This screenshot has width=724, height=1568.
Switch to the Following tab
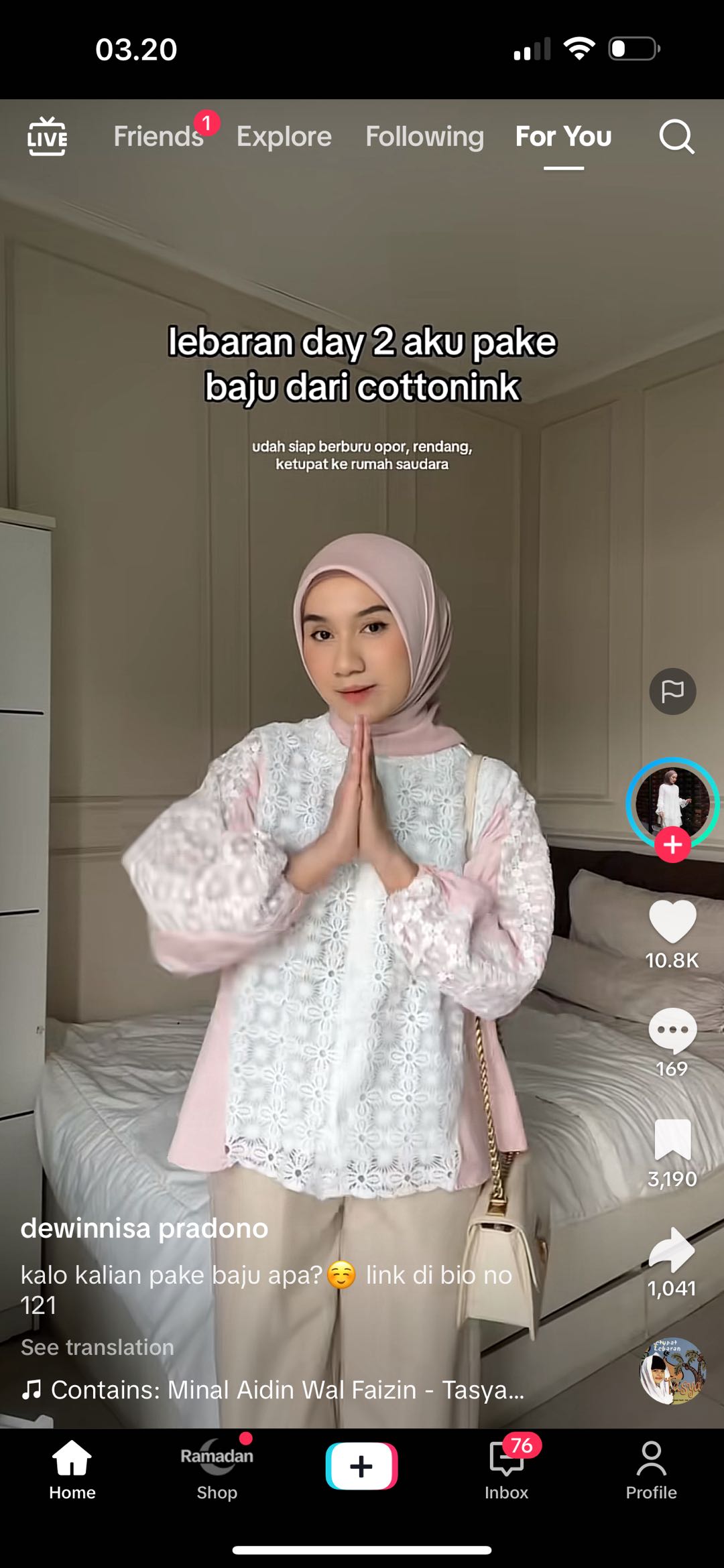(x=424, y=137)
